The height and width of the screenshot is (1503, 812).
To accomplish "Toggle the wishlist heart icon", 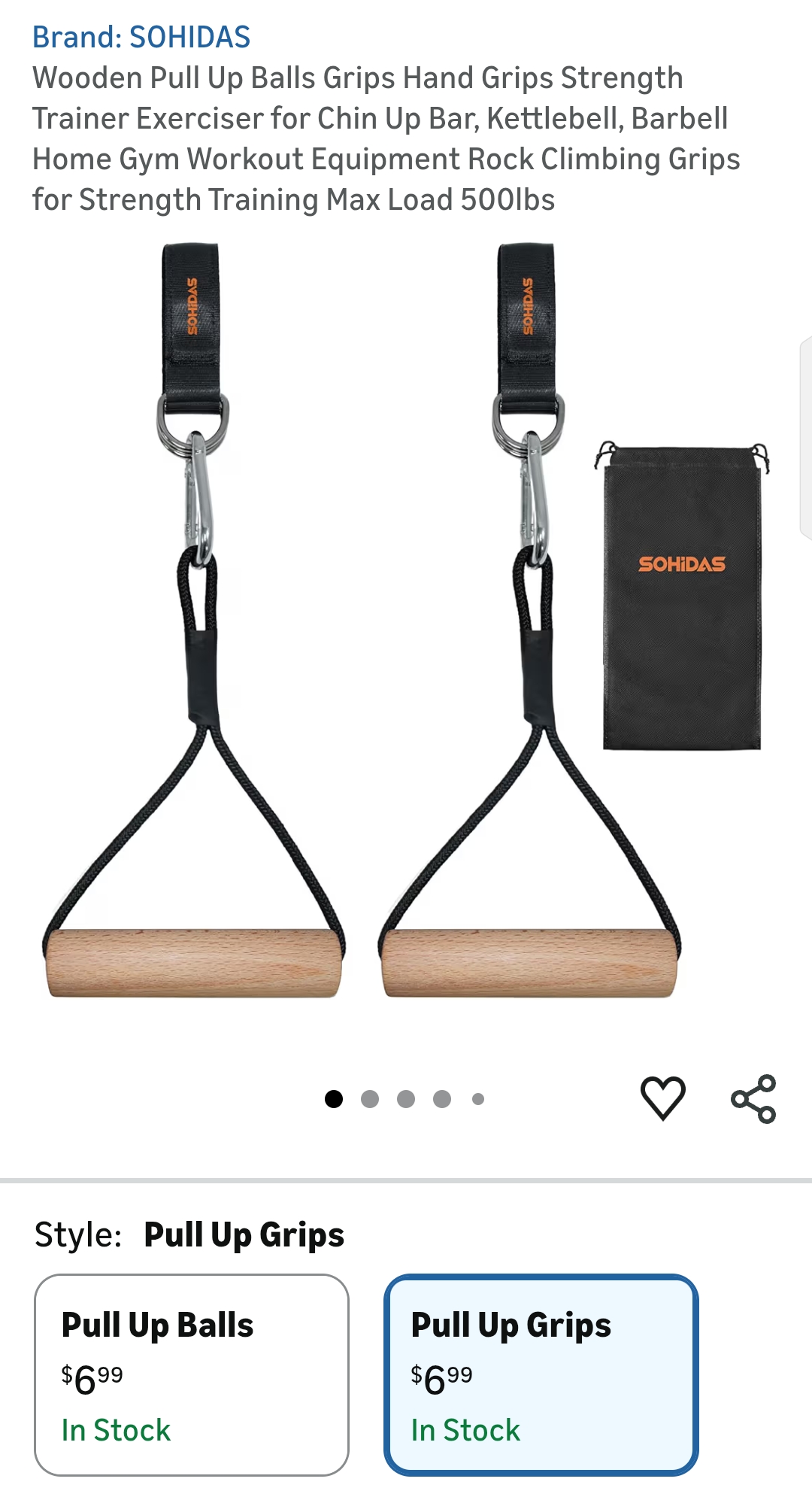I will [x=662, y=1099].
